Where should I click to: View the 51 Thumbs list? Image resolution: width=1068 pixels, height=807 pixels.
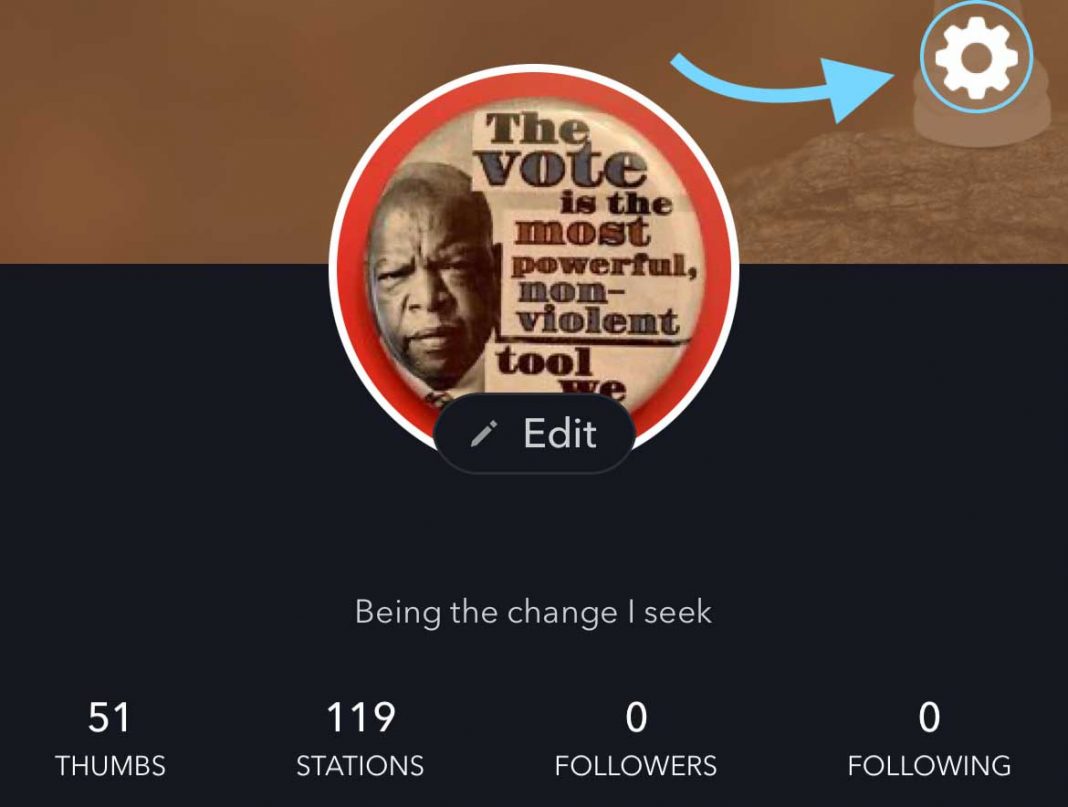(x=110, y=740)
